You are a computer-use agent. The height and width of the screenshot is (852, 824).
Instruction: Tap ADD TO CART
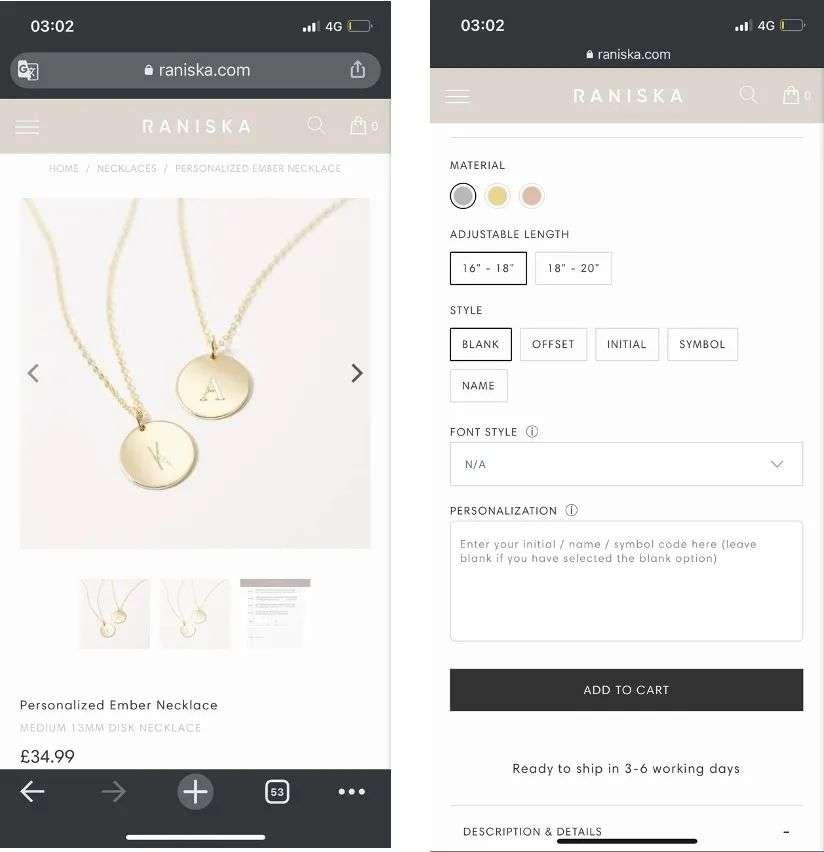(x=626, y=690)
